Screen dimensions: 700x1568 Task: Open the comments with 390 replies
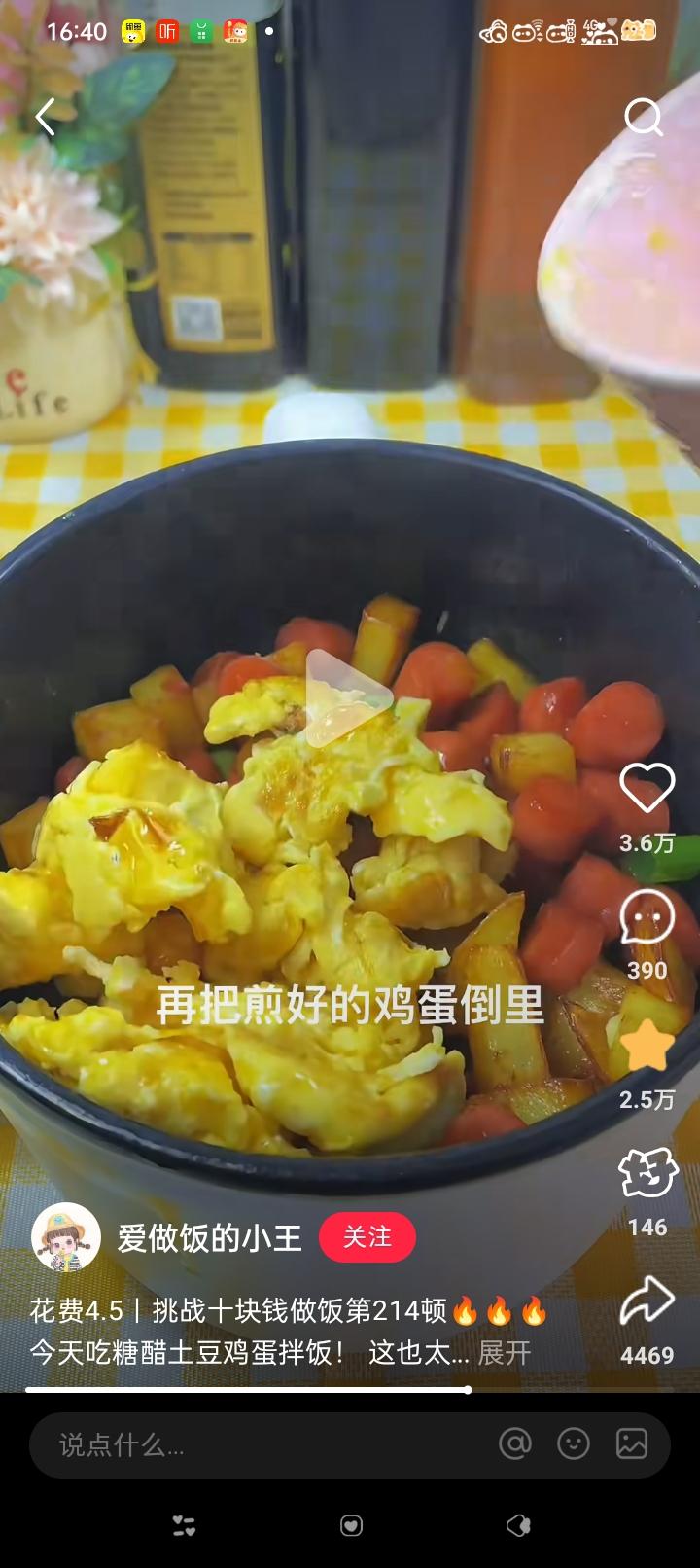coord(647,917)
